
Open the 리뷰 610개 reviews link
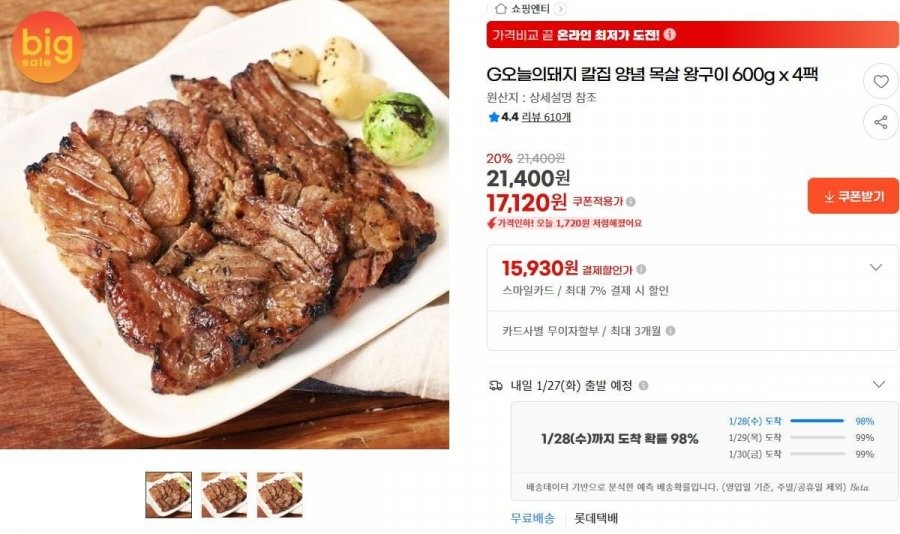click(546, 117)
